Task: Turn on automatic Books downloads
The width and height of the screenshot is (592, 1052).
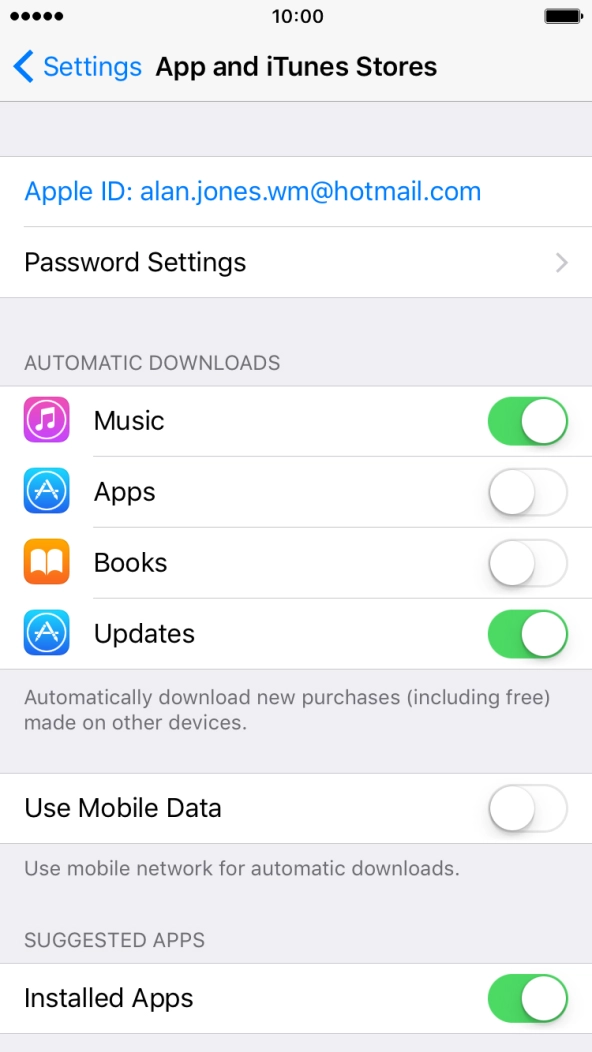Action: point(528,563)
